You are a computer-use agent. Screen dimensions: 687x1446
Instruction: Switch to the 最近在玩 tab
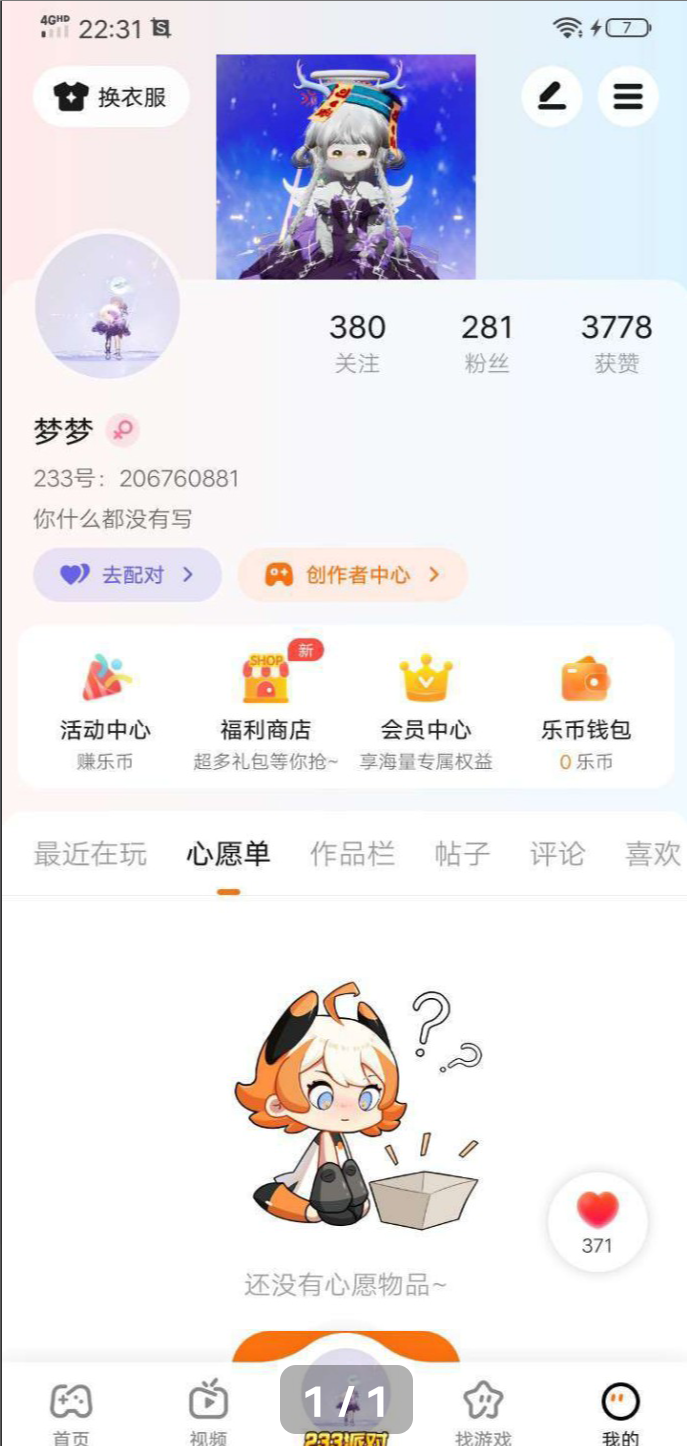click(x=90, y=854)
